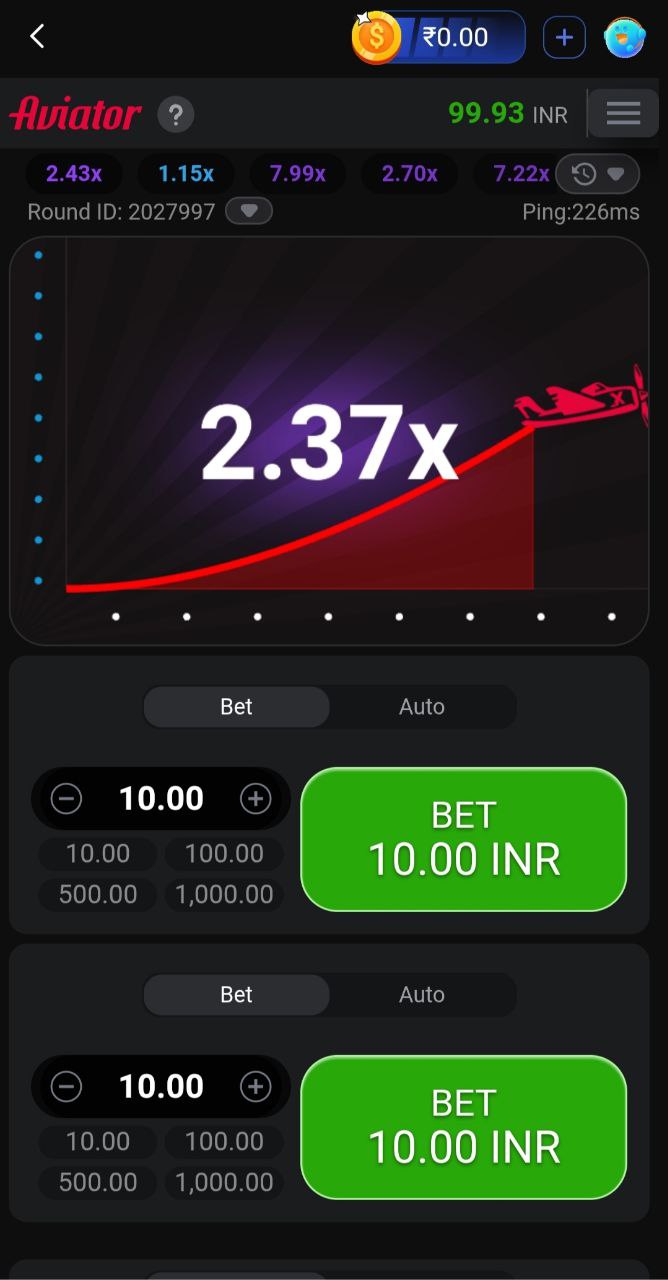Decrease second bet amount with minus
Screen dimensions: 668x1280
[66, 1086]
